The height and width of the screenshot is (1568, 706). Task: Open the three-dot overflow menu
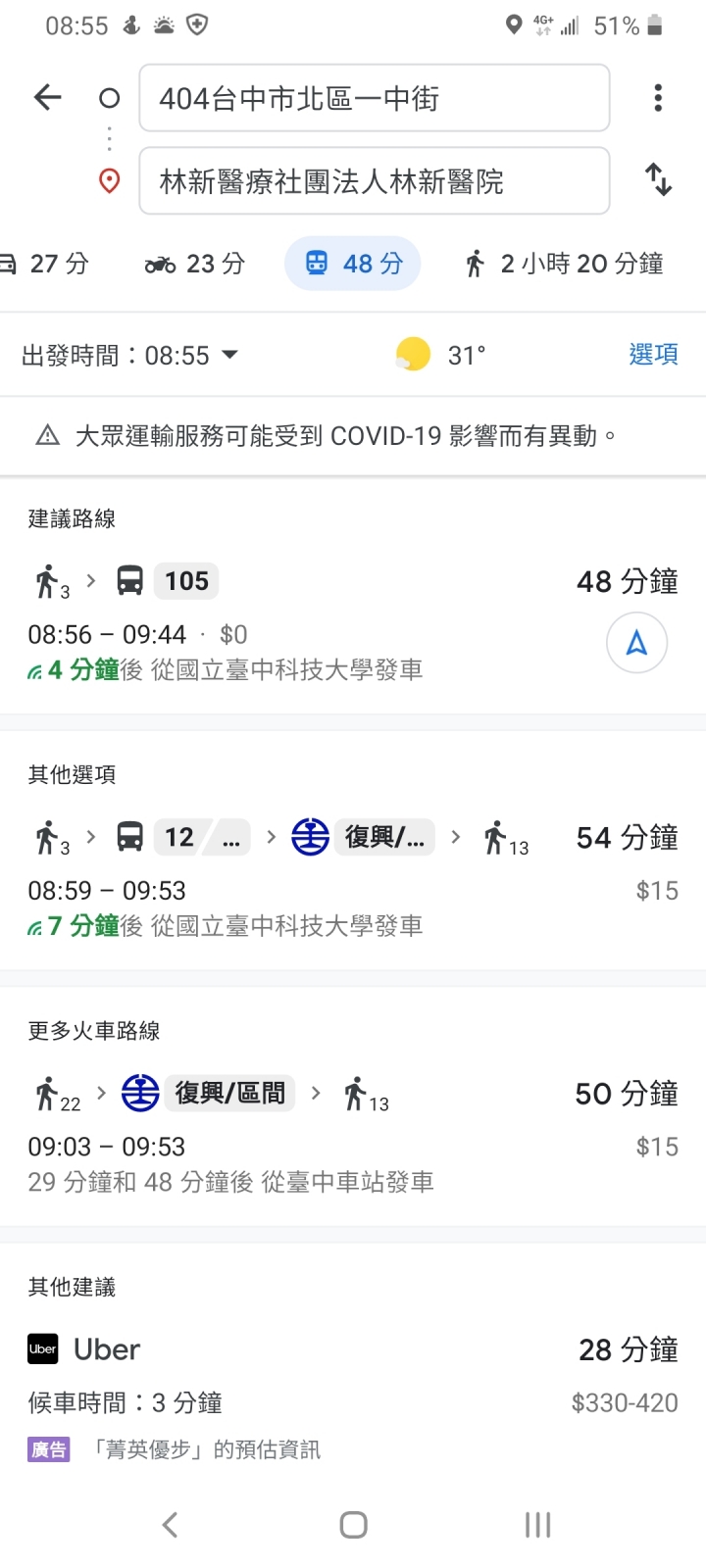658,97
